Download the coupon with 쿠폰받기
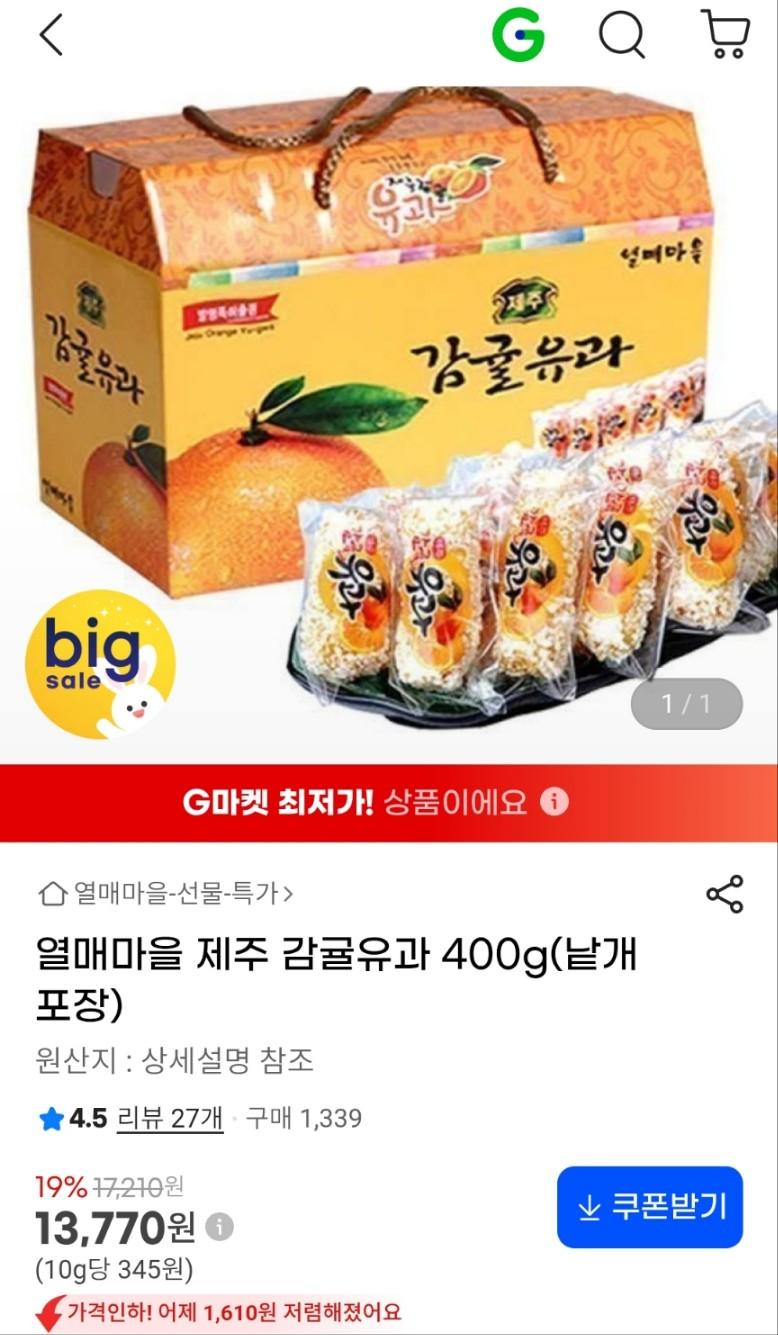This screenshot has height=1335, width=778. click(x=650, y=1207)
